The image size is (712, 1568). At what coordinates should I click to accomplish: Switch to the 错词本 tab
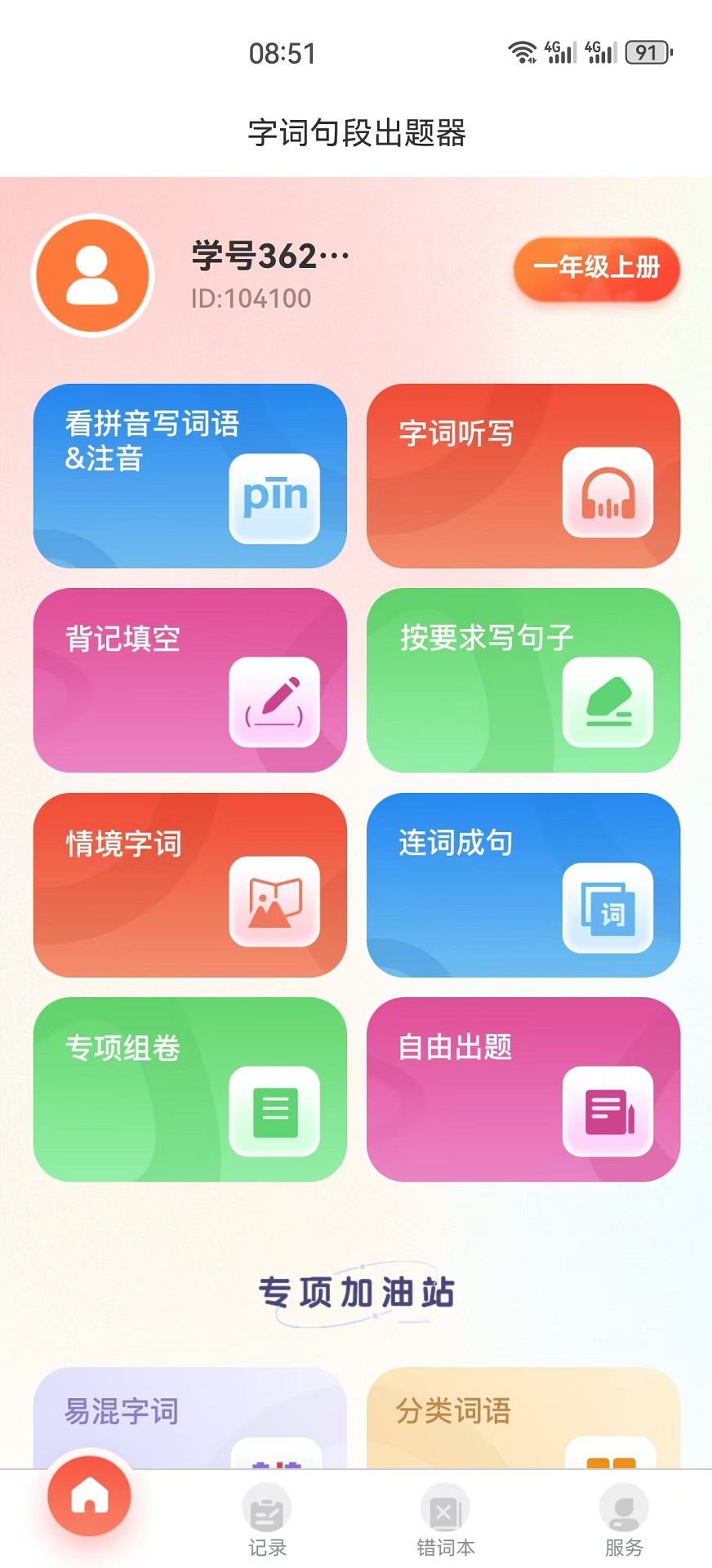point(445,1521)
